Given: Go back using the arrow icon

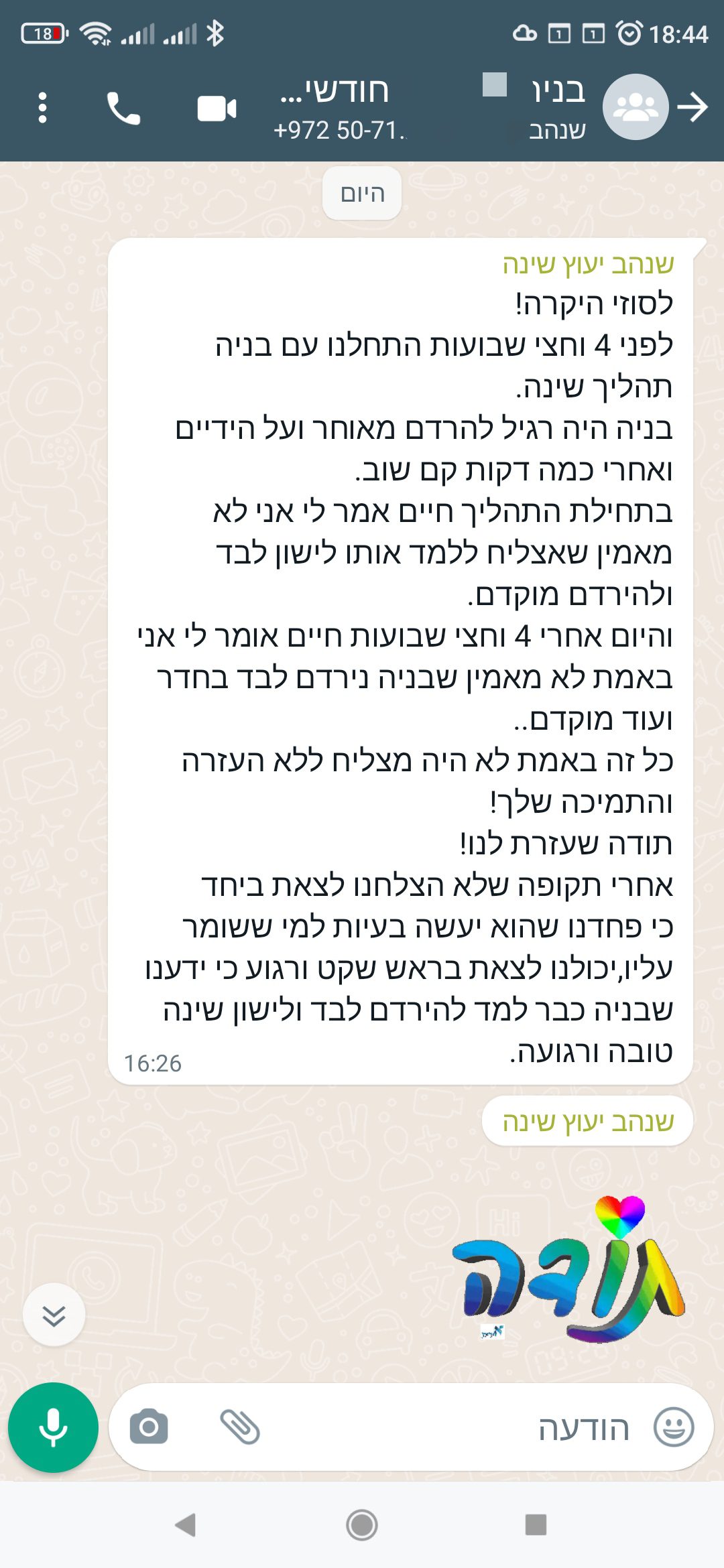Looking at the screenshot, I should [693, 107].
